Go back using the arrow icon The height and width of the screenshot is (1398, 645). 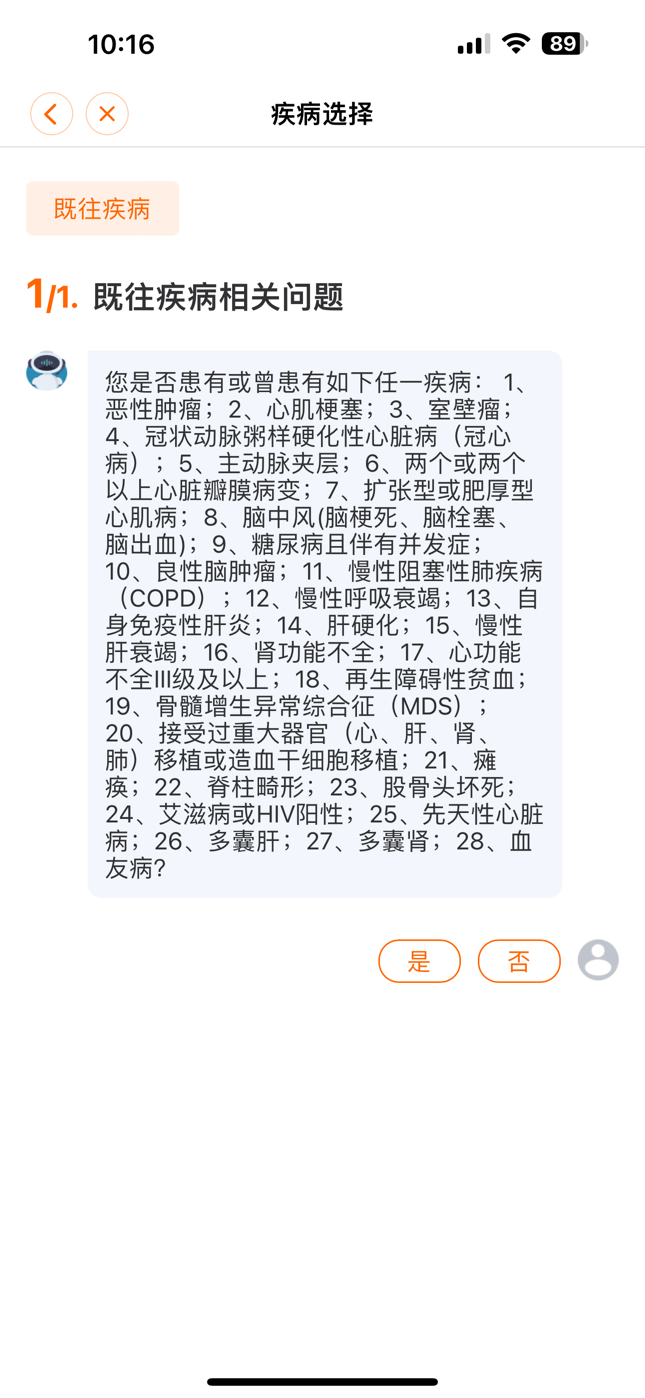(x=51, y=114)
